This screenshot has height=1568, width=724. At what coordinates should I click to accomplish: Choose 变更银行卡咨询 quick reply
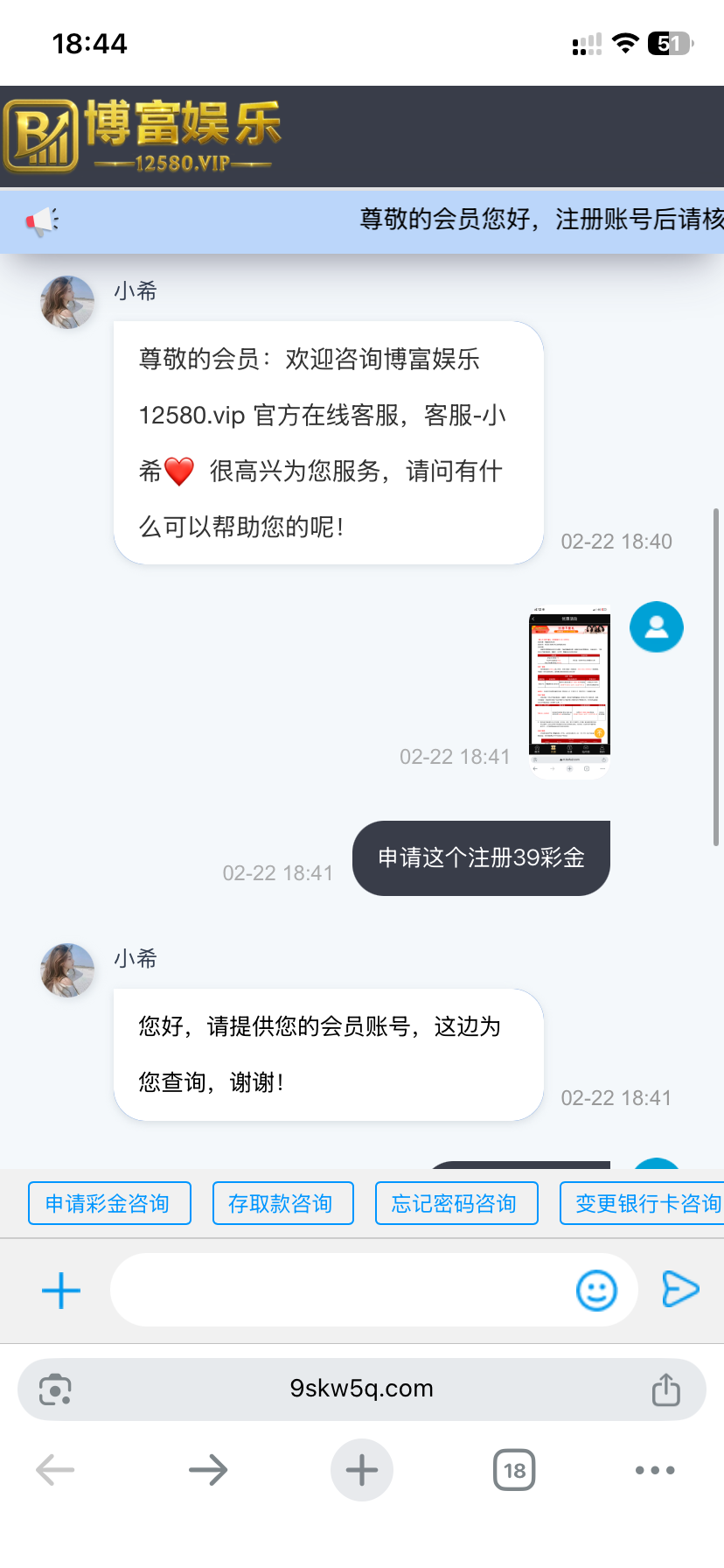(x=645, y=1204)
